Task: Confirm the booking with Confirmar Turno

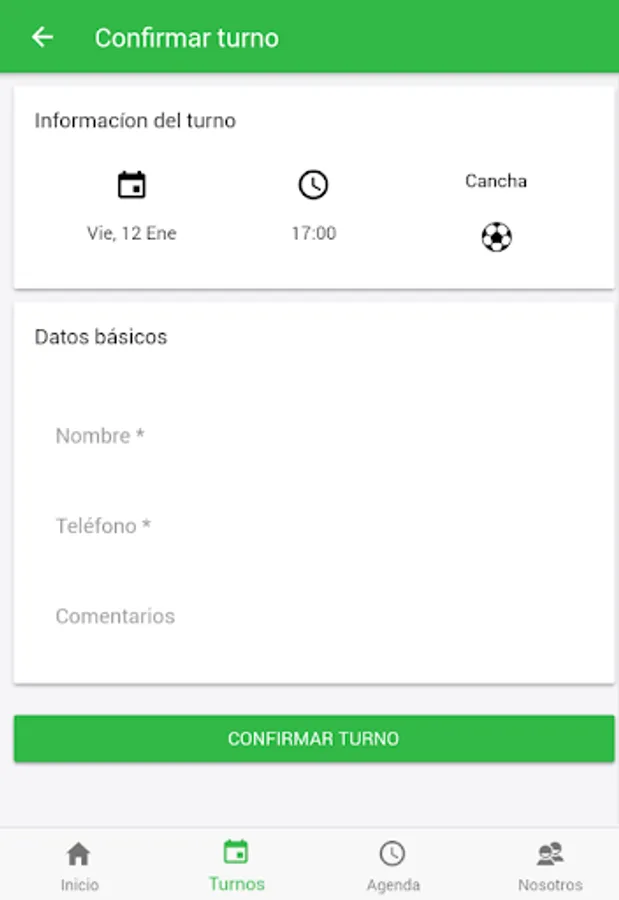Action: [313, 739]
